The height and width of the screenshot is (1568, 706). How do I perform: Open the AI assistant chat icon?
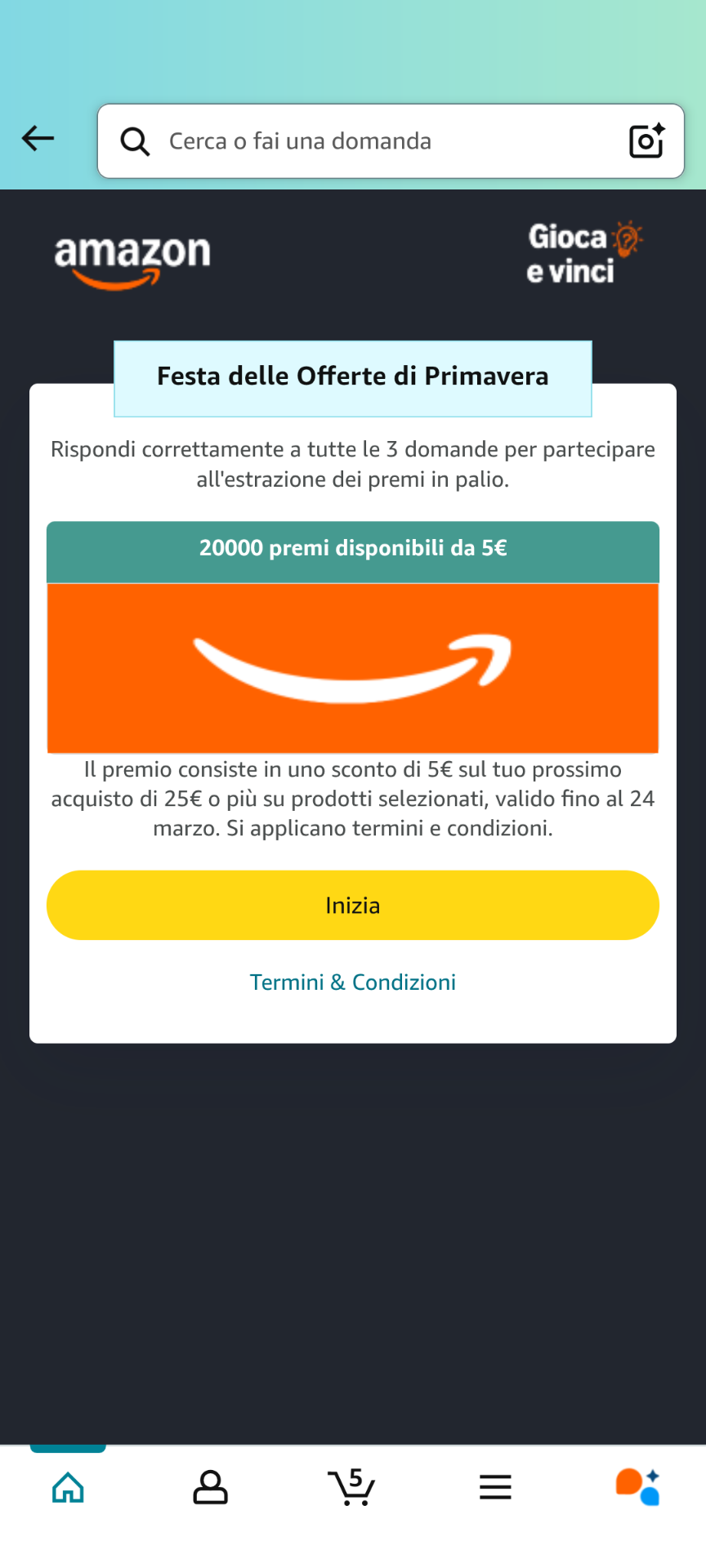coord(638,1487)
